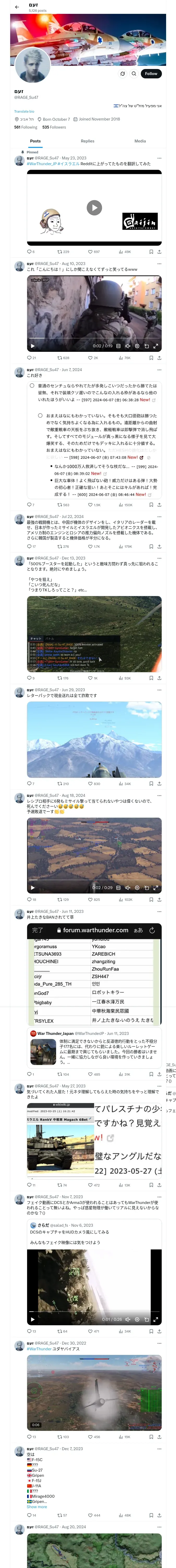The height and width of the screenshot is (1568, 176).
Task: Play the Aug 18, 2024 video
Action: (x=32, y=887)
